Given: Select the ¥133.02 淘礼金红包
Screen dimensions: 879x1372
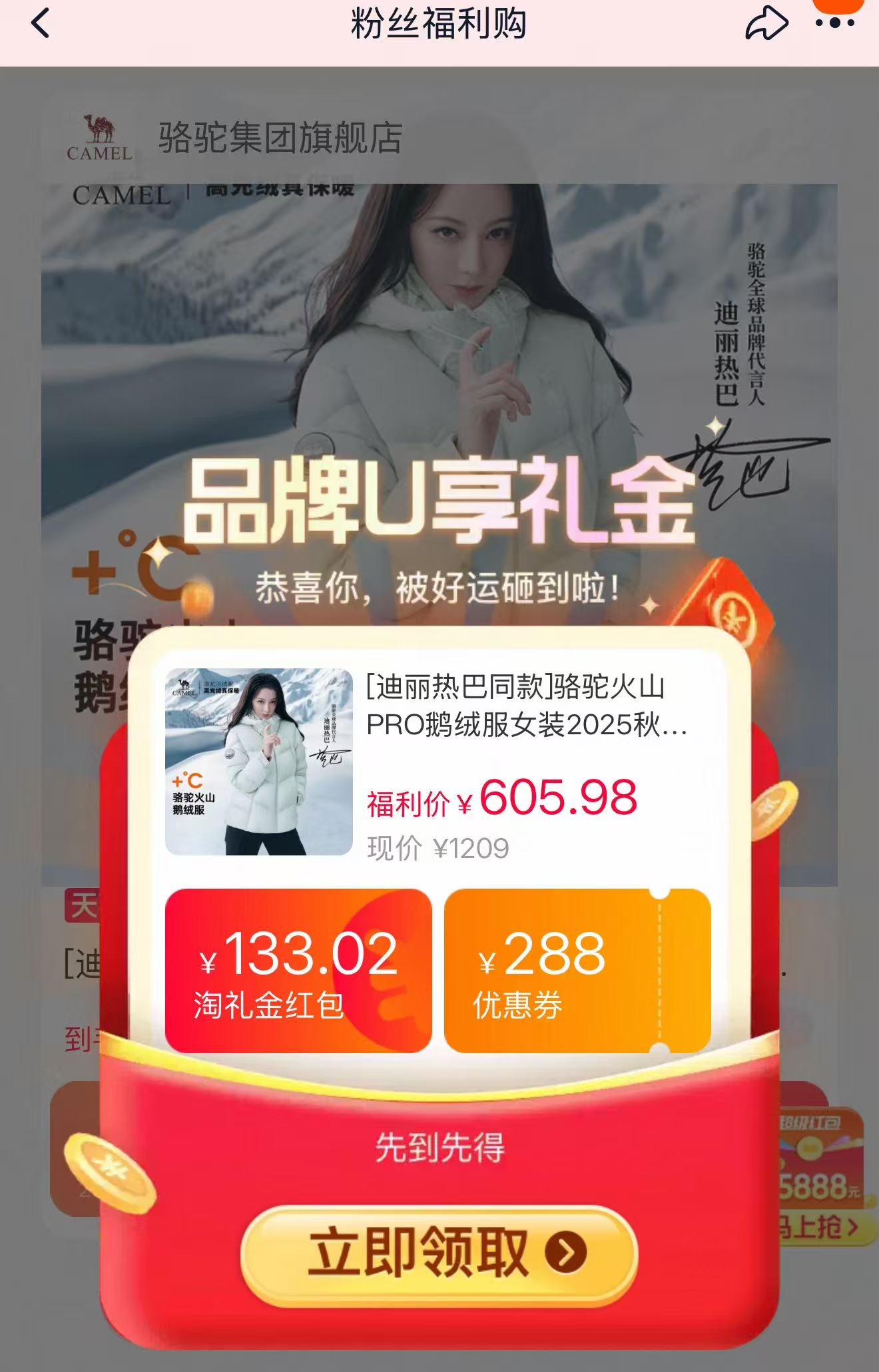Looking at the screenshot, I should tap(298, 971).
